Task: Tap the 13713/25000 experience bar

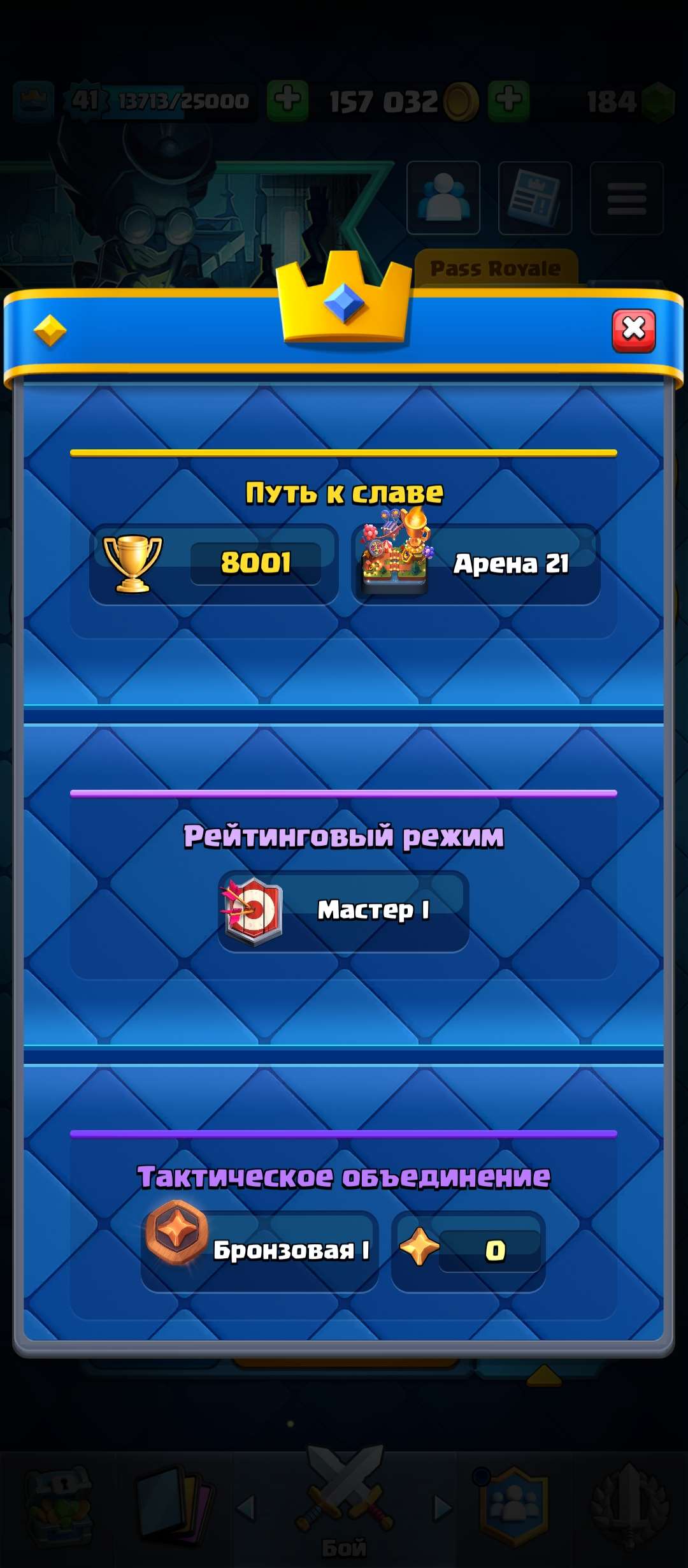Action: click(182, 100)
